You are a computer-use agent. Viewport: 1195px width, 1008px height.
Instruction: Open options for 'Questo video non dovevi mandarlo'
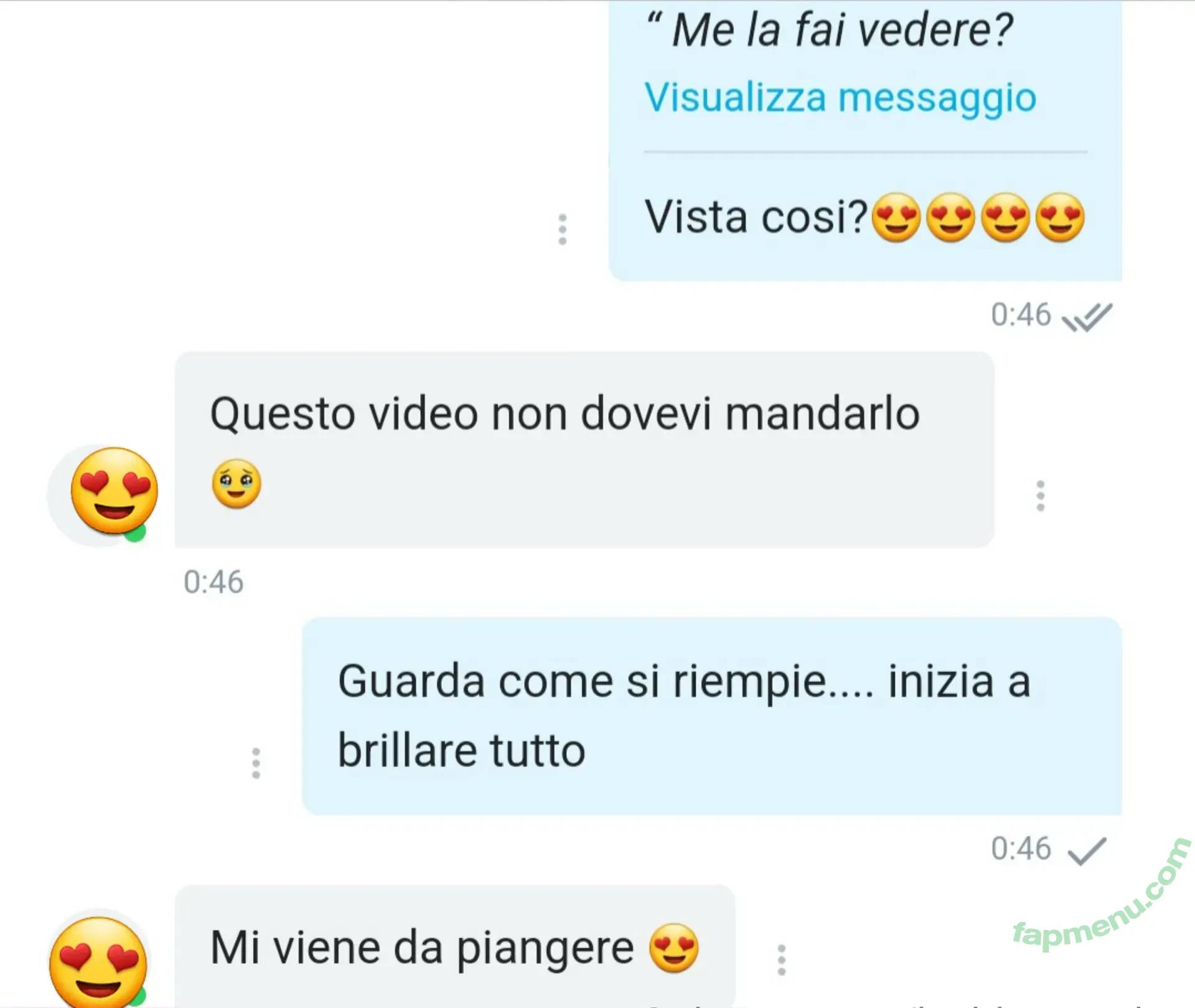pyautogui.click(x=1040, y=496)
